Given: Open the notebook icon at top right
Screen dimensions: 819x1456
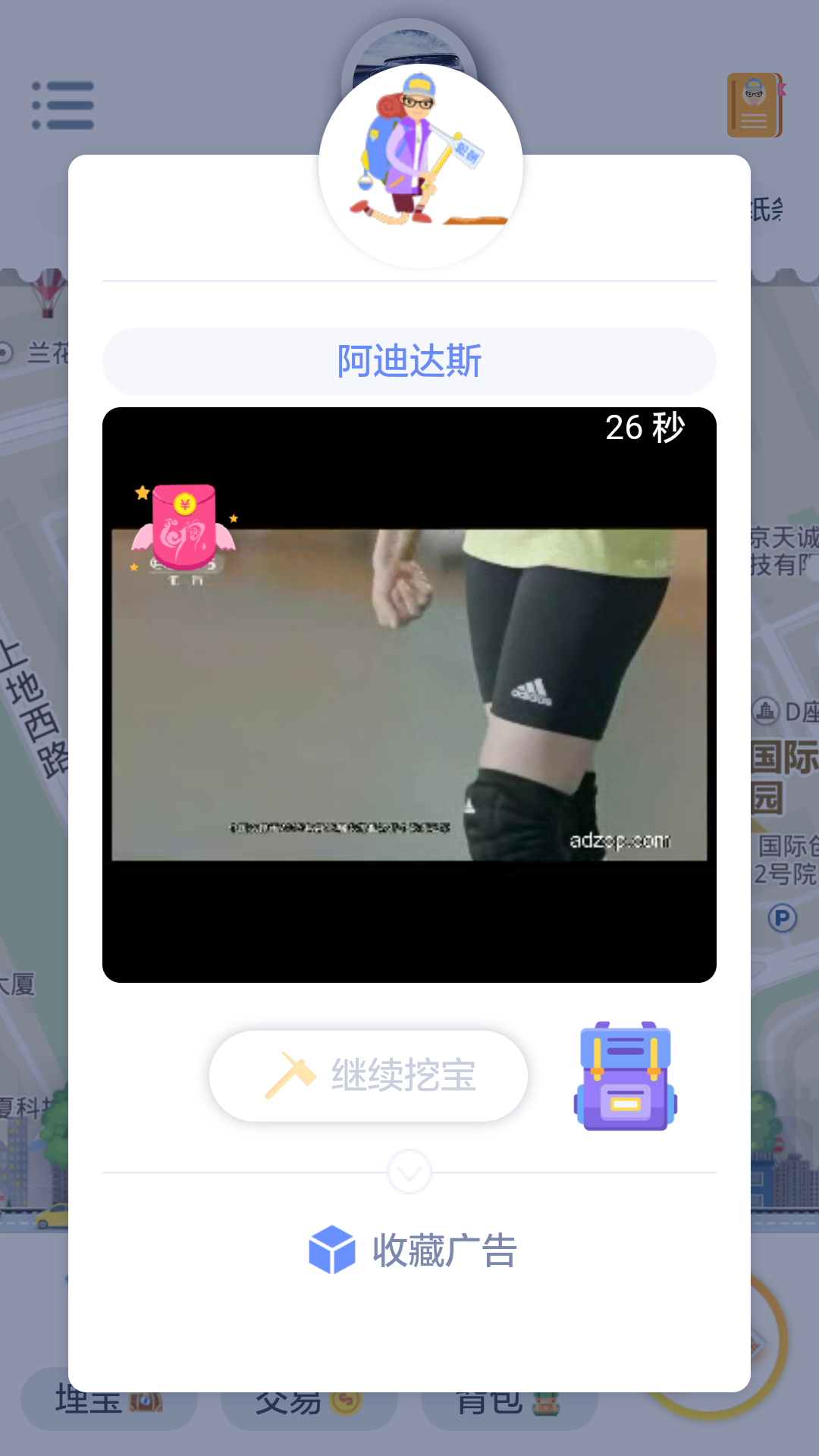Looking at the screenshot, I should (755, 105).
